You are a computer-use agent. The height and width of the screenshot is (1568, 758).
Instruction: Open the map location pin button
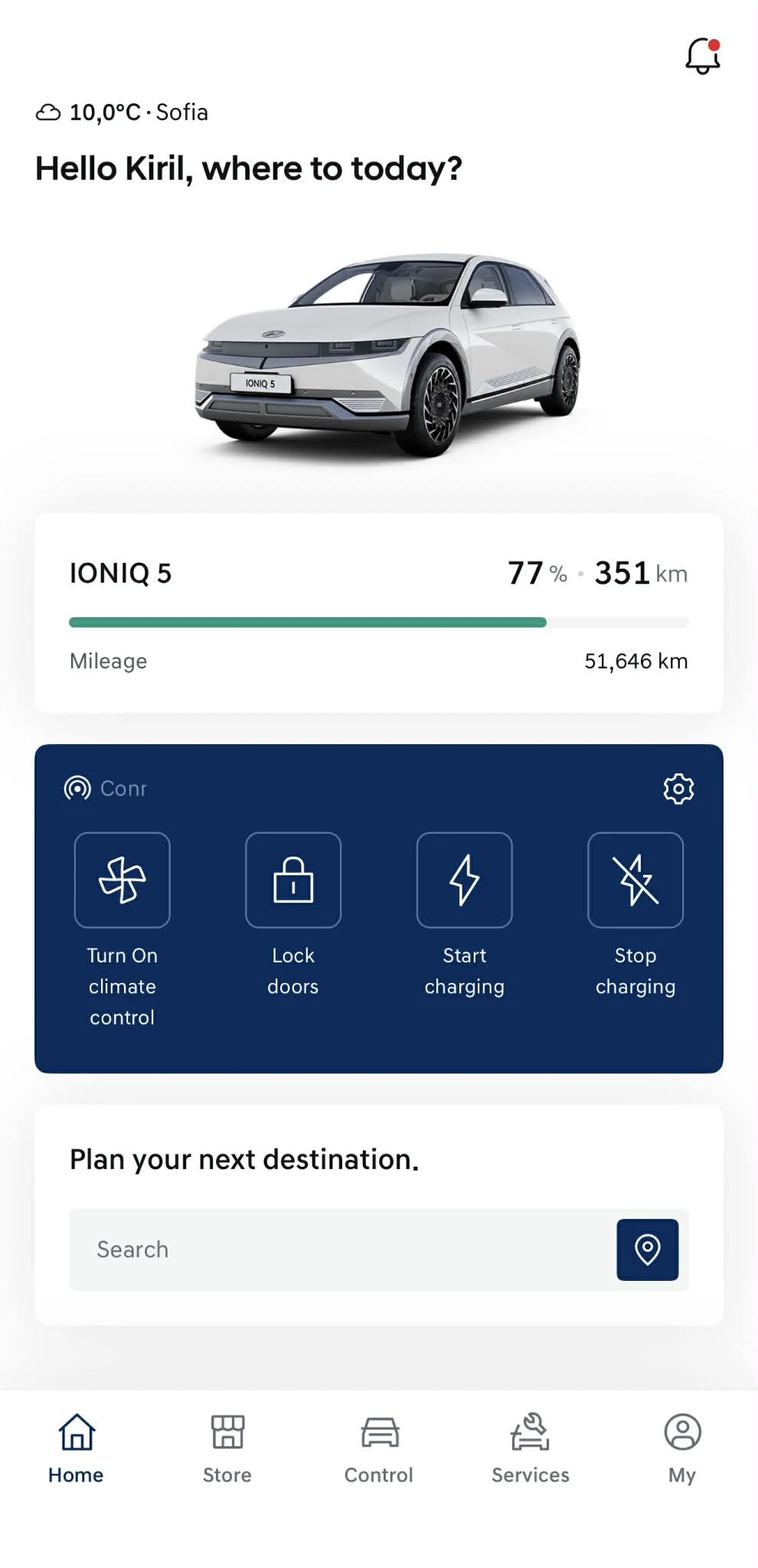click(x=647, y=1249)
